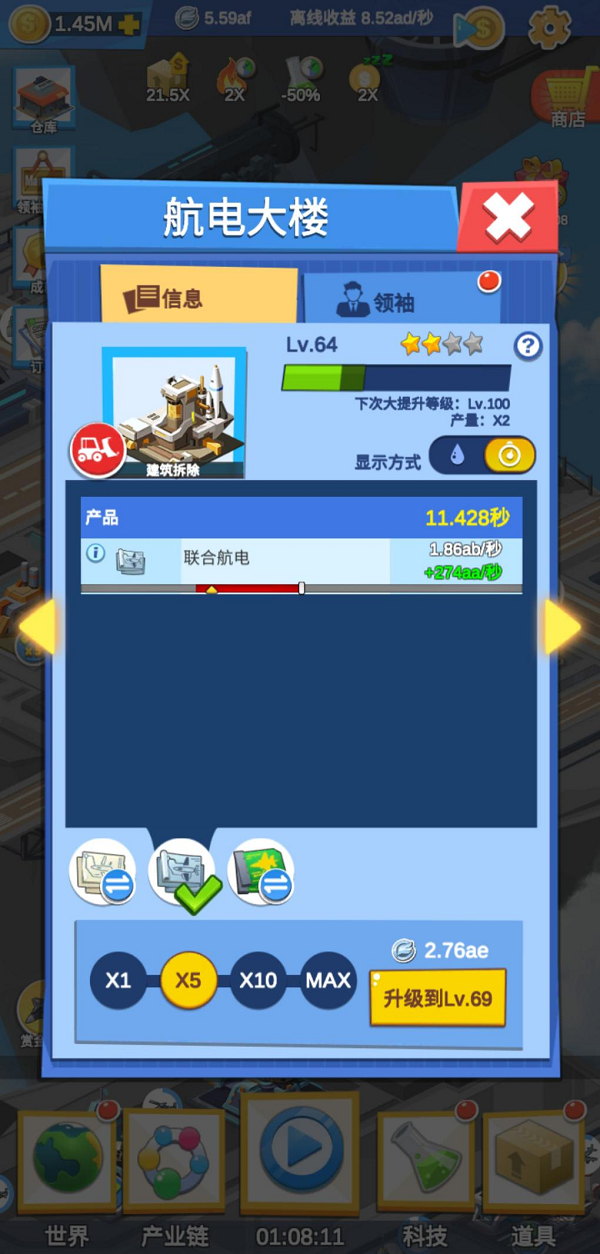600x1254 pixels.
Task: Close the 航电大楼 dialog
Action: click(x=508, y=217)
